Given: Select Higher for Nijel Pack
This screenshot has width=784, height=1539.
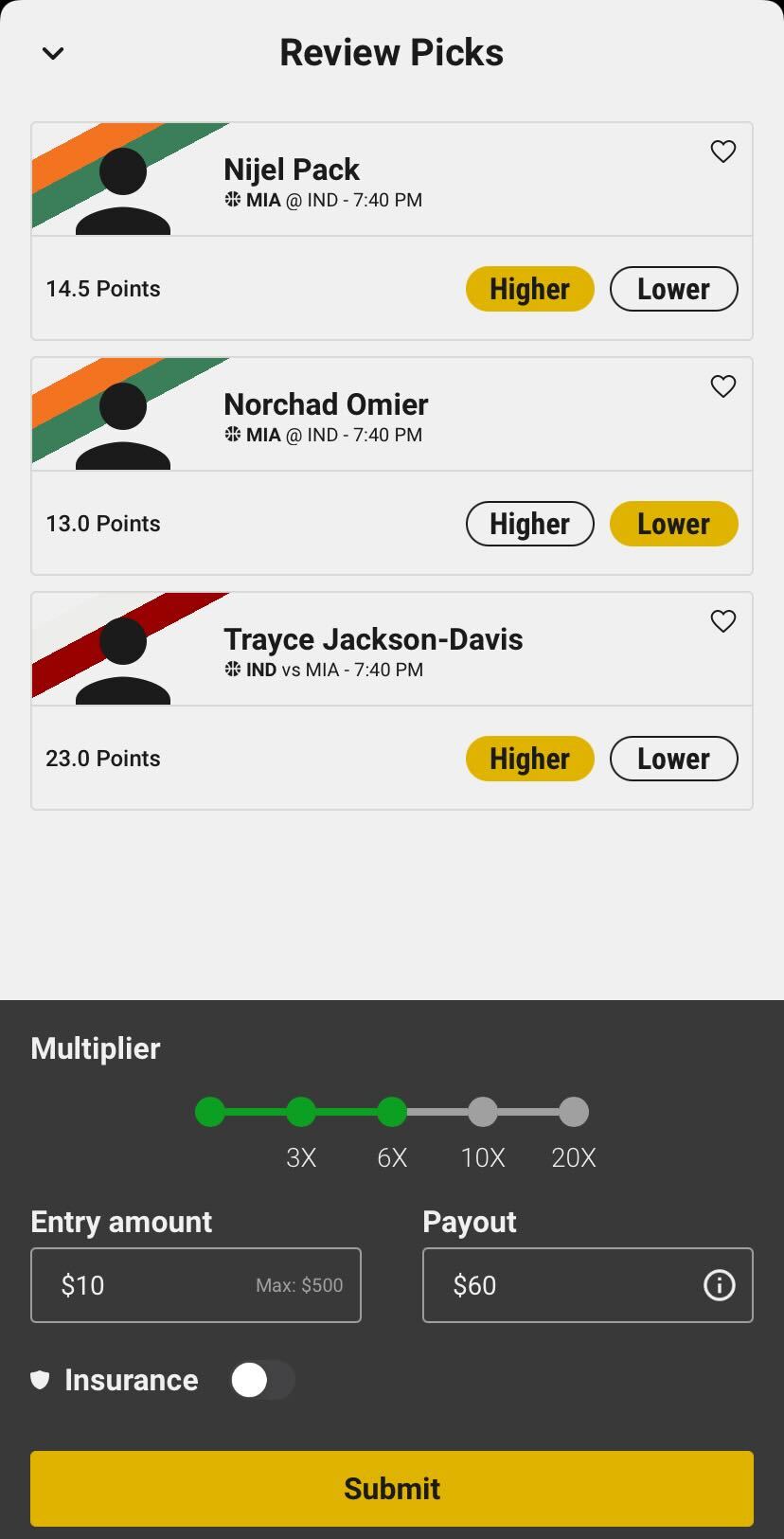Looking at the screenshot, I should pos(529,289).
